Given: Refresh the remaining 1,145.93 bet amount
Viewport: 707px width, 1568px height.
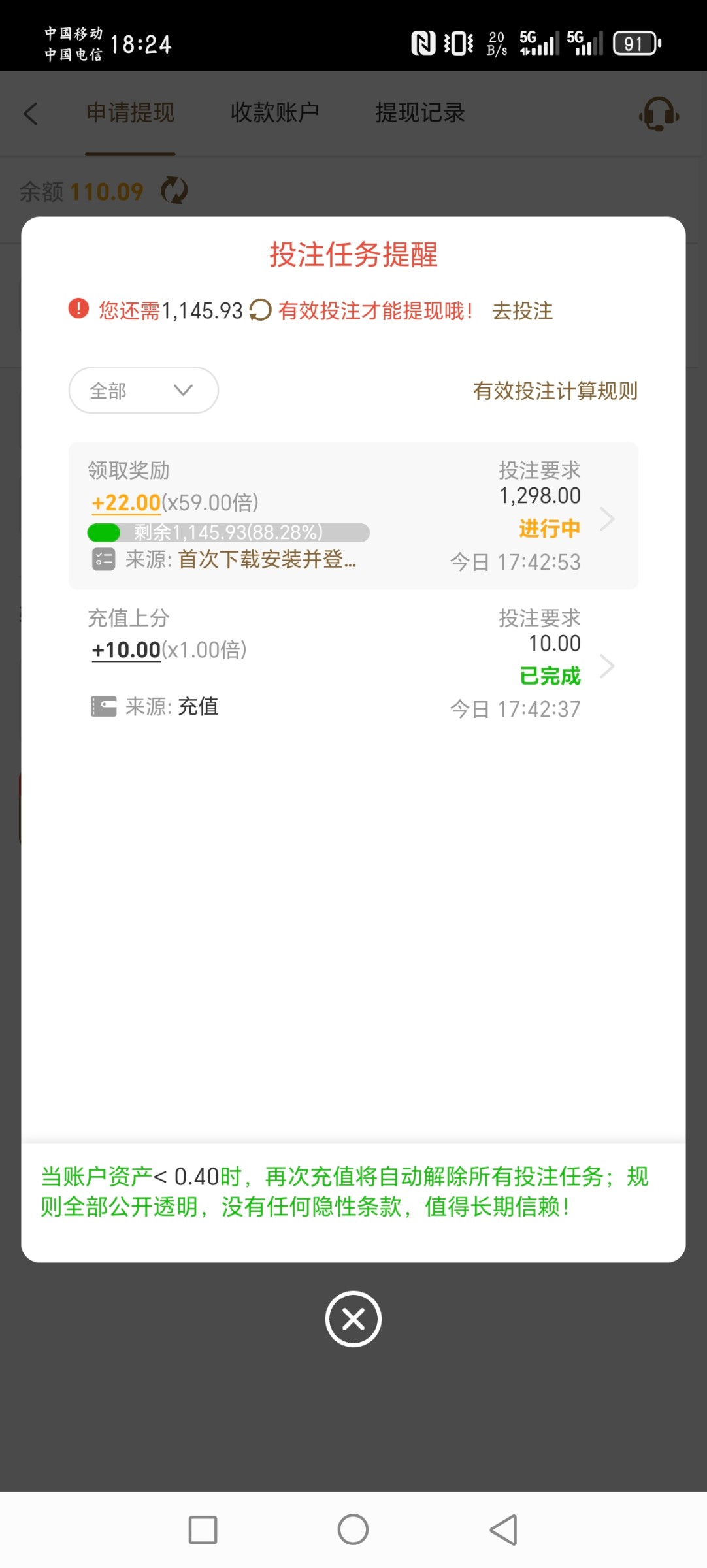Looking at the screenshot, I should tap(260, 310).
